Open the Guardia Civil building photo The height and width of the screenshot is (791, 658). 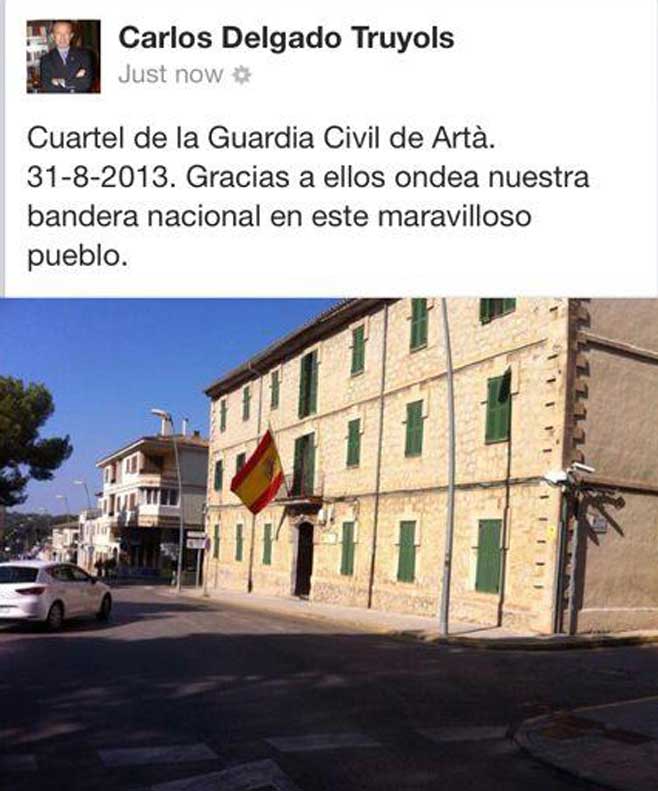coord(329,543)
